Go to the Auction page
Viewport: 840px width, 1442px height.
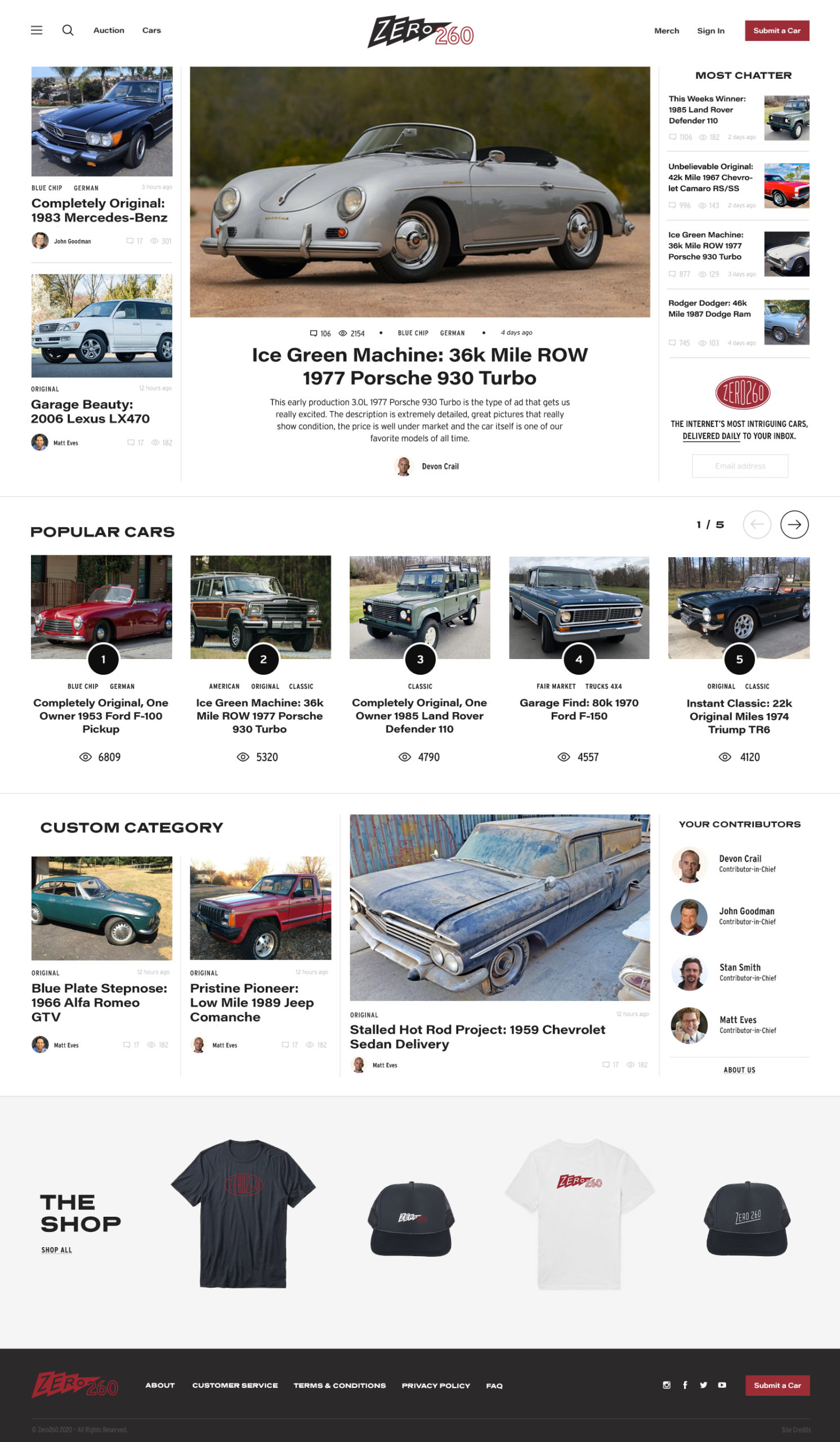coord(109,30)
